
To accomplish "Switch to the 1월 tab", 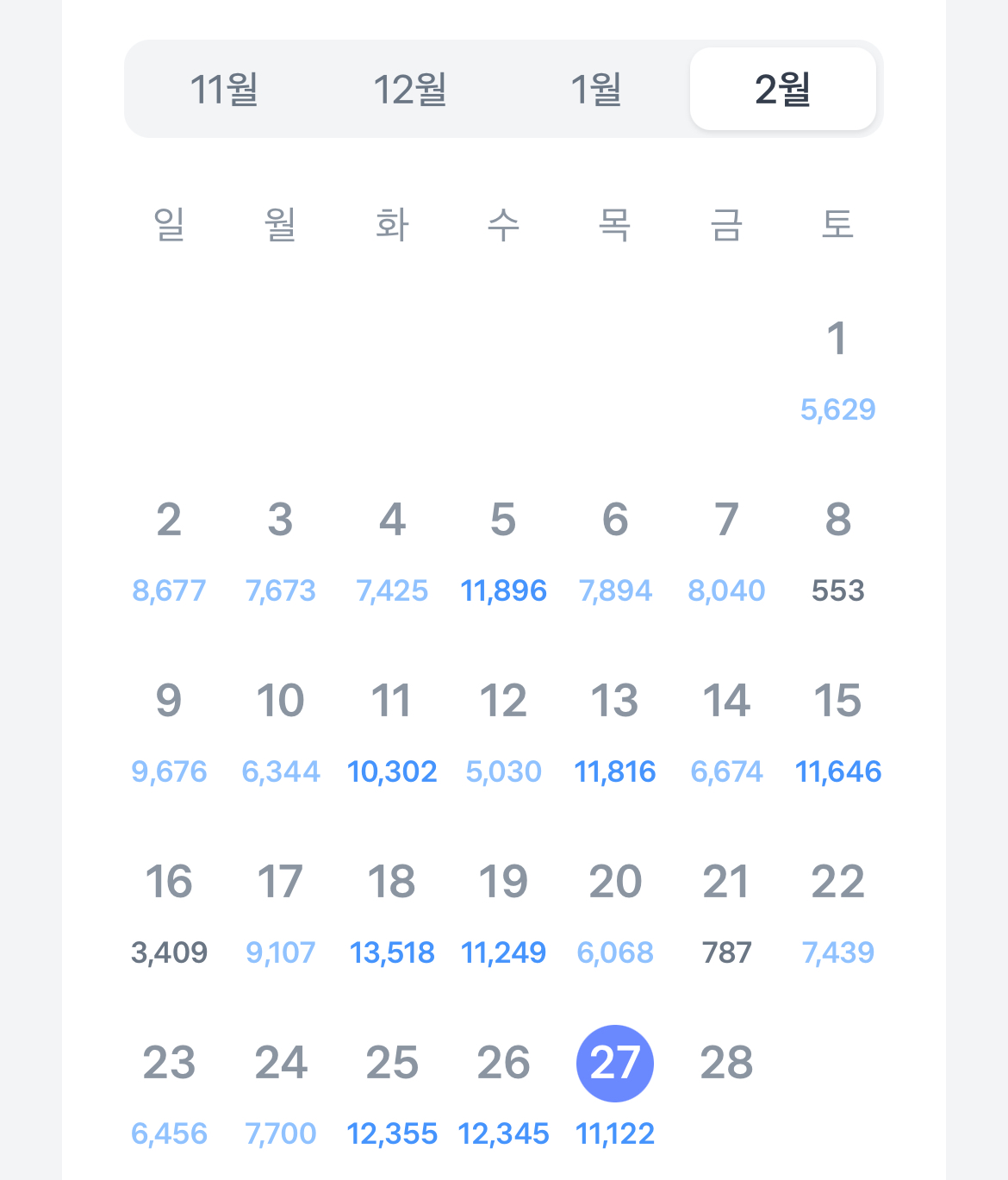I will (x=596, y=89).
